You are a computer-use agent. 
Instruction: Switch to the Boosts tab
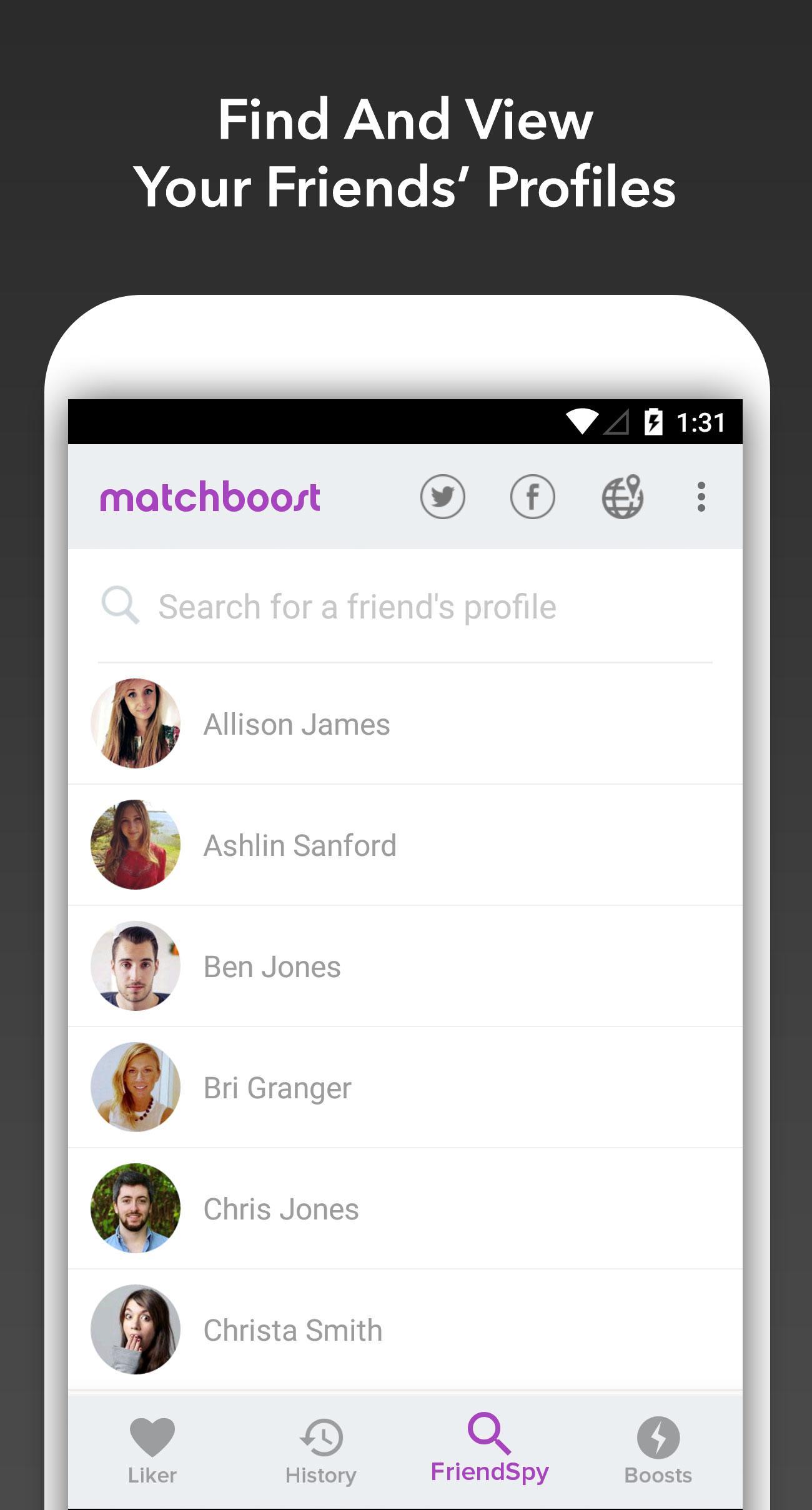point(658,1456)
